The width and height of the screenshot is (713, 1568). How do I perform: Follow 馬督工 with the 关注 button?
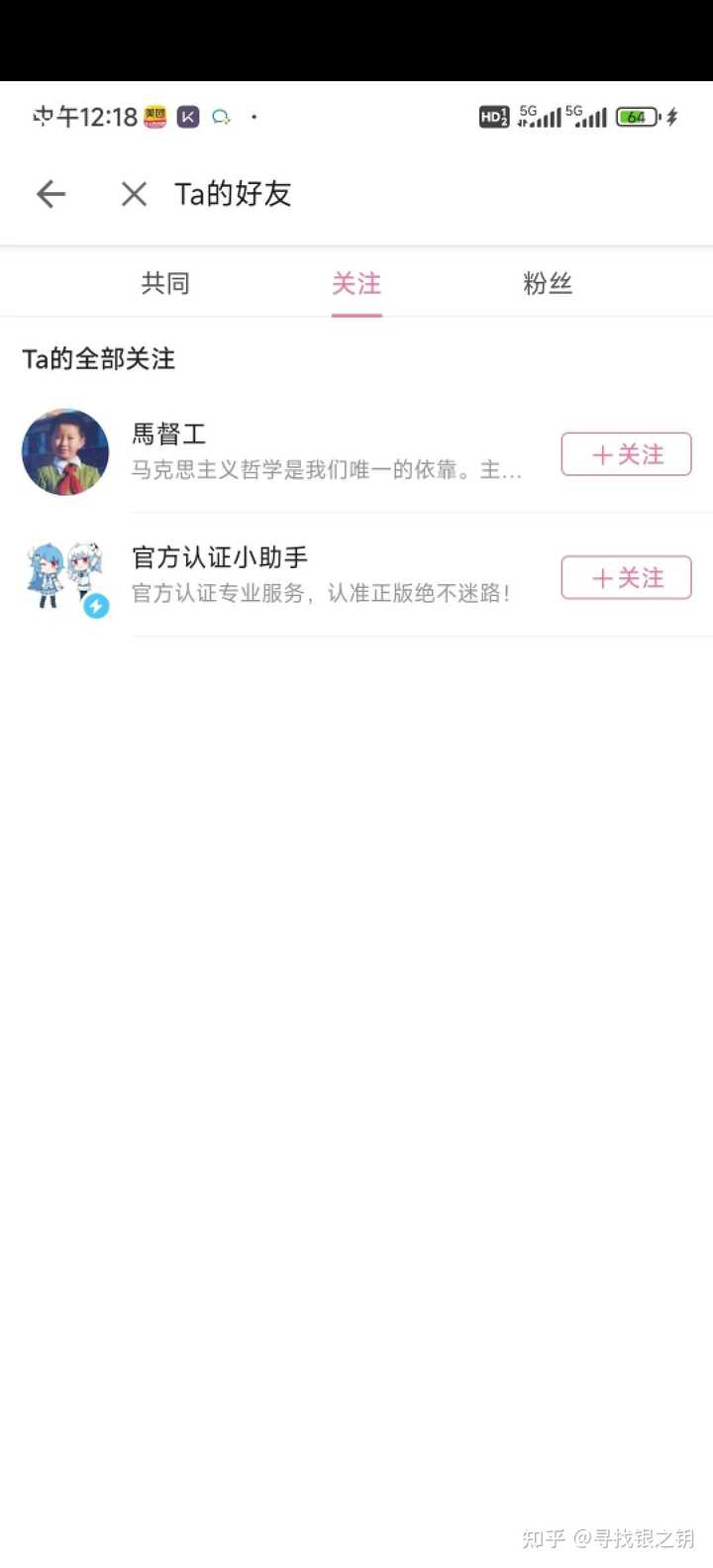(626, 454)
